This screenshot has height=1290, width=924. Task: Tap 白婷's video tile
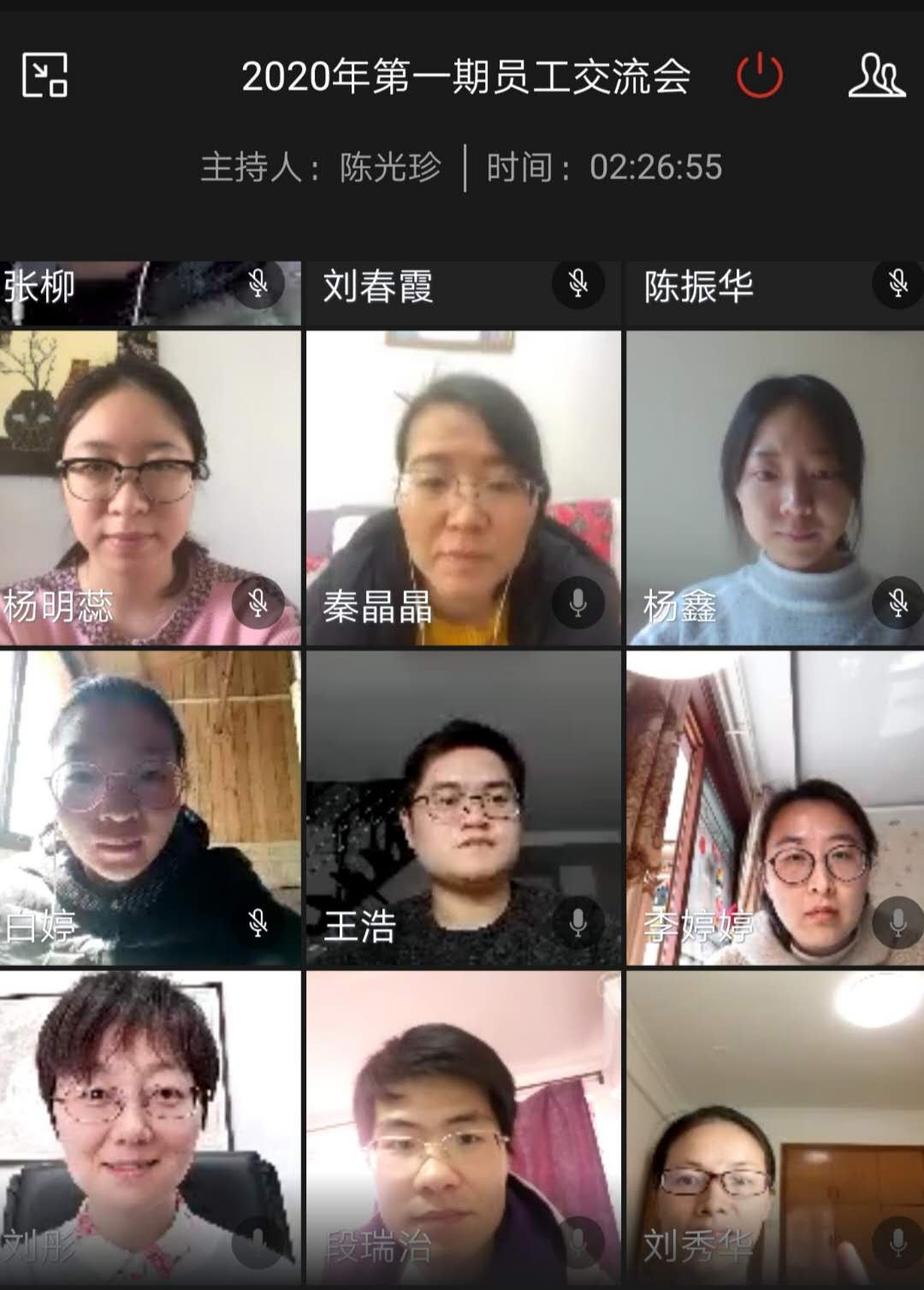(150, 808)
